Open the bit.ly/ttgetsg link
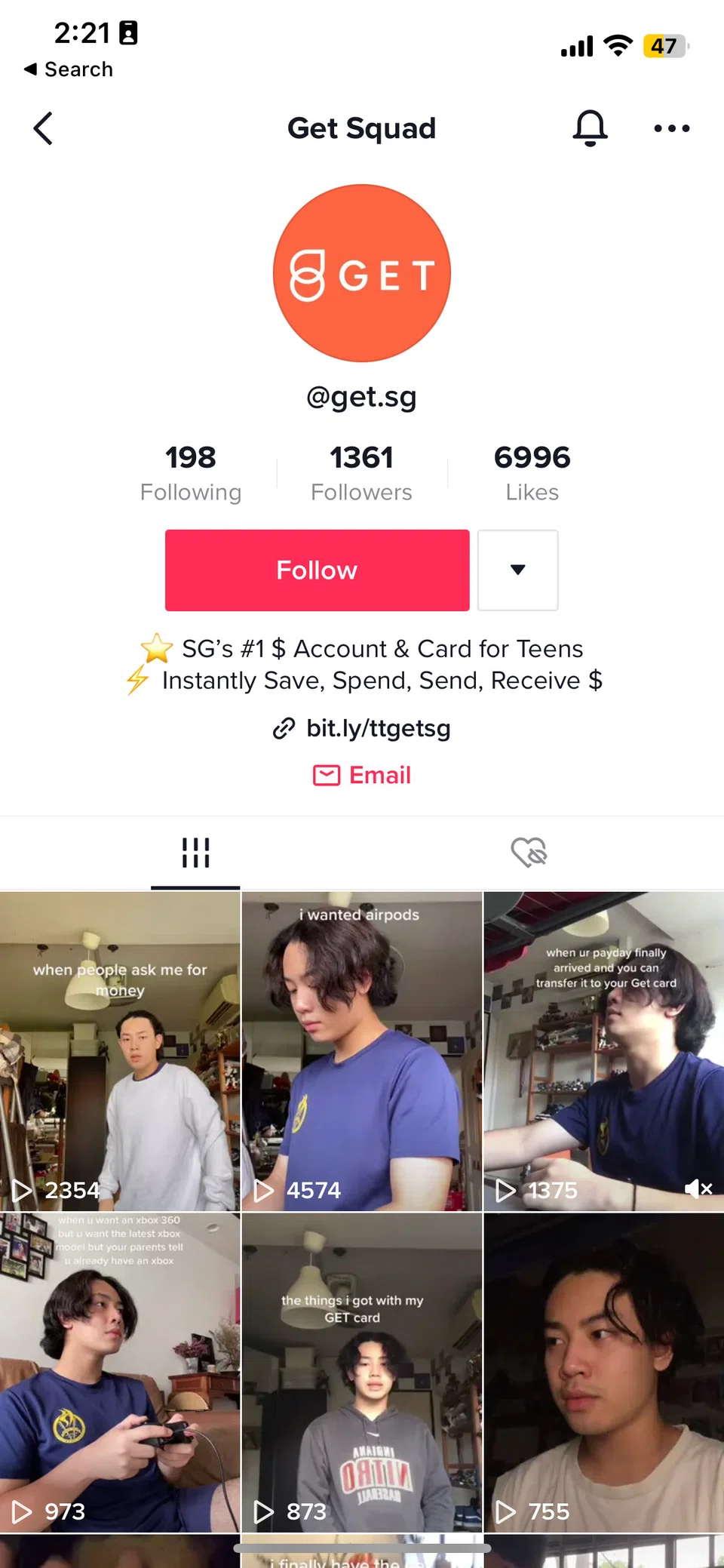Image resolution: width=724 pixels, height=1568 pixels. coord(362,728)
